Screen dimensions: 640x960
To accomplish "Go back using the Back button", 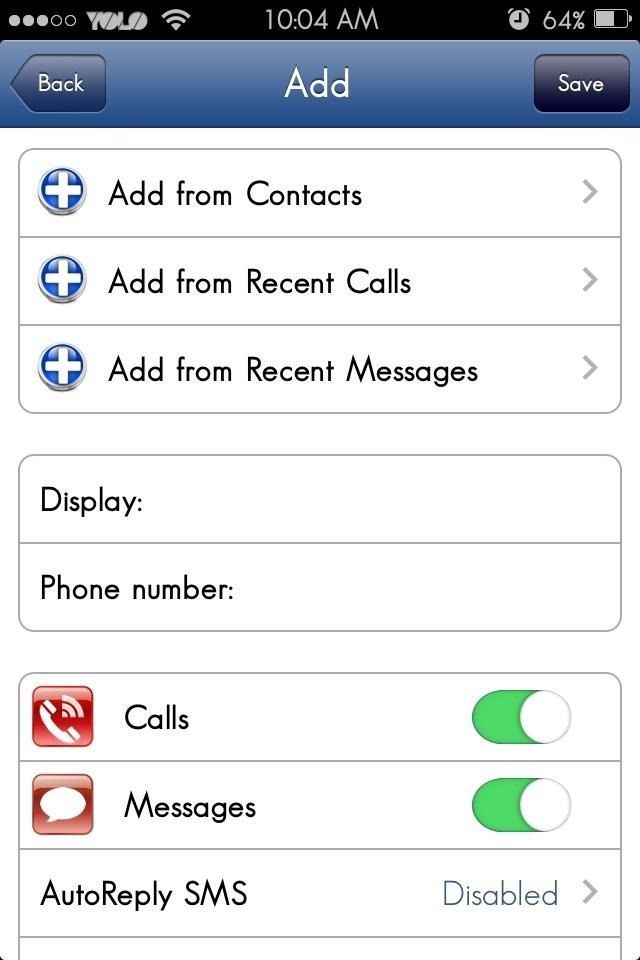I will 58,84.
